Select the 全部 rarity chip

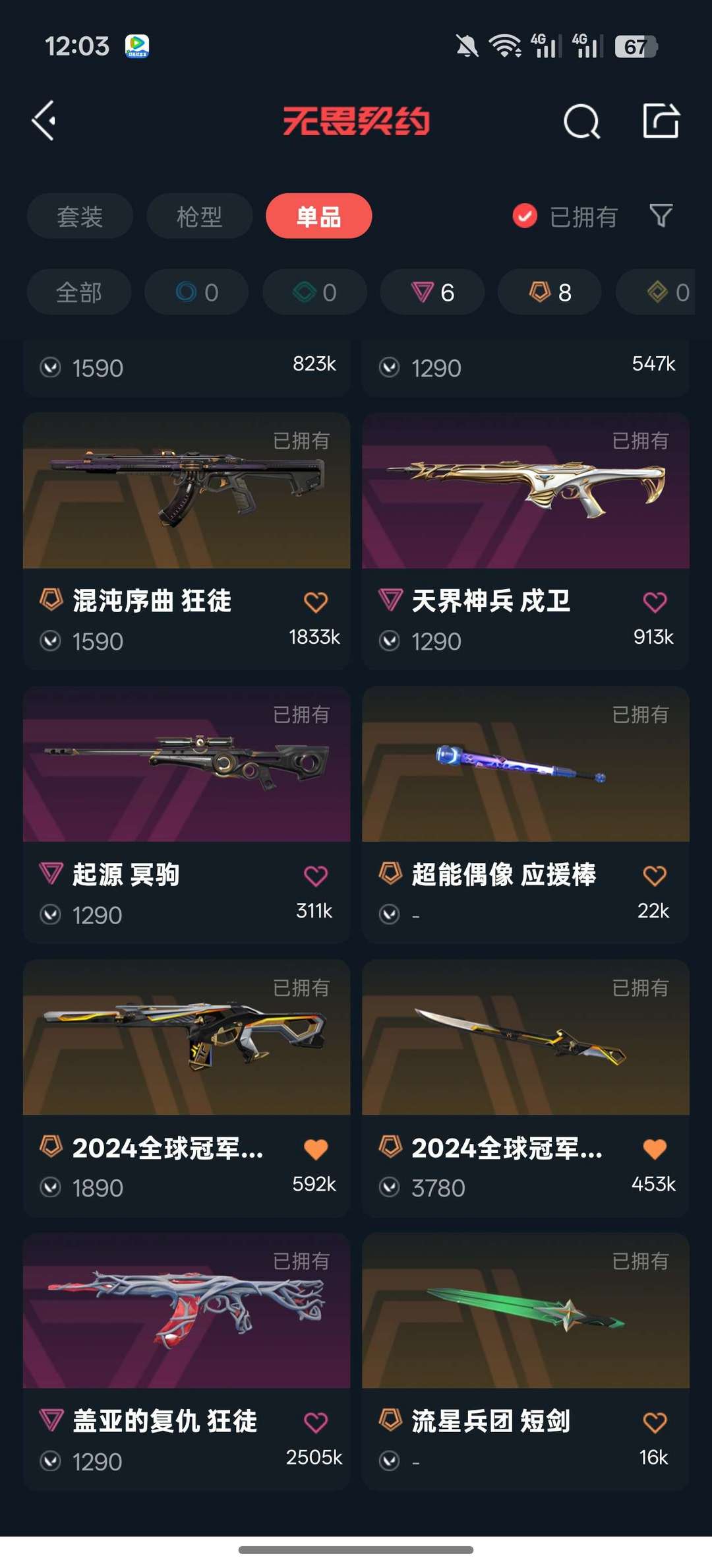click(79, 292)
